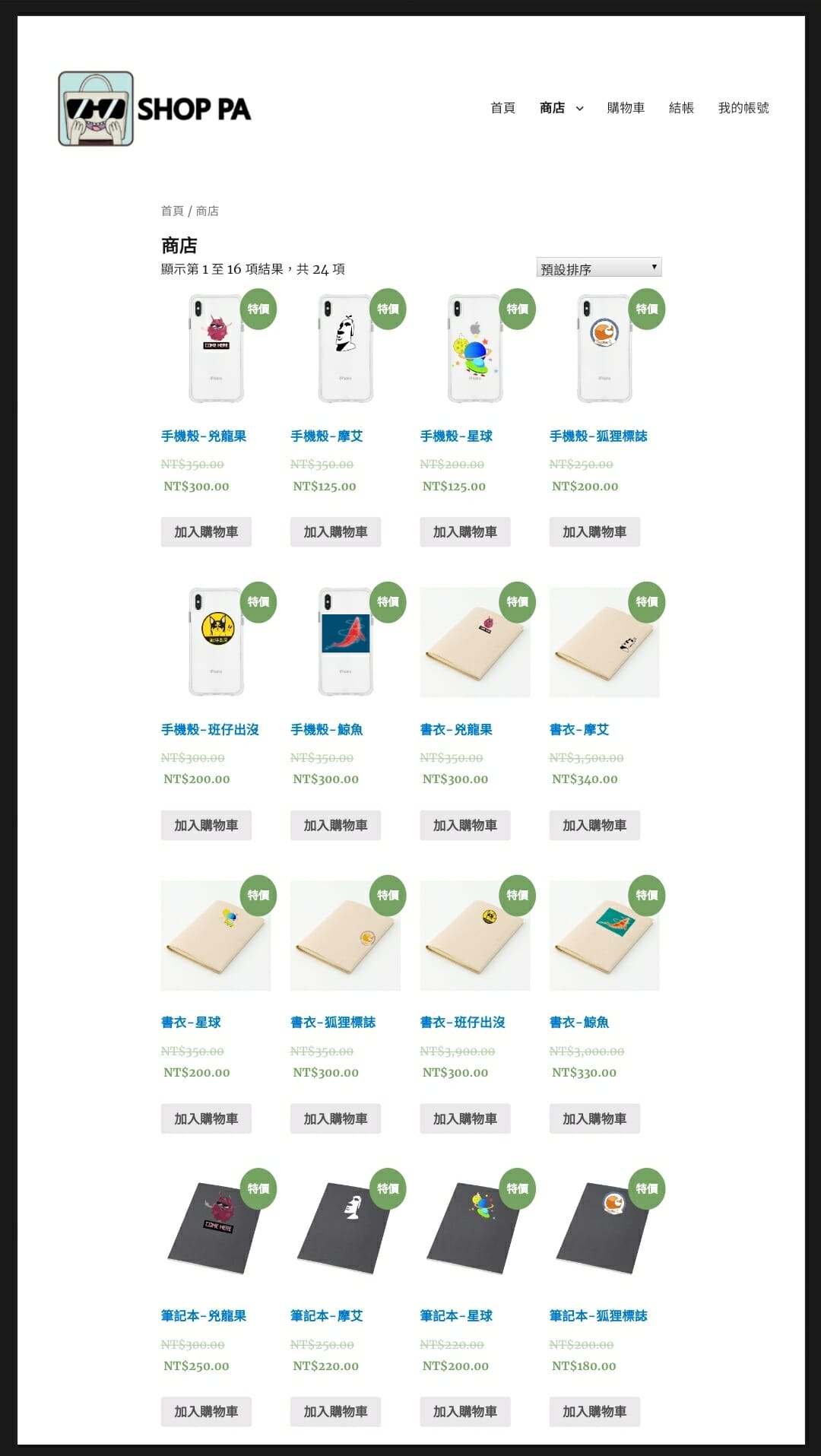Open the 手機殼-星球 product title link
Viewport: 821px width, 1456px height.
point(456,436)
